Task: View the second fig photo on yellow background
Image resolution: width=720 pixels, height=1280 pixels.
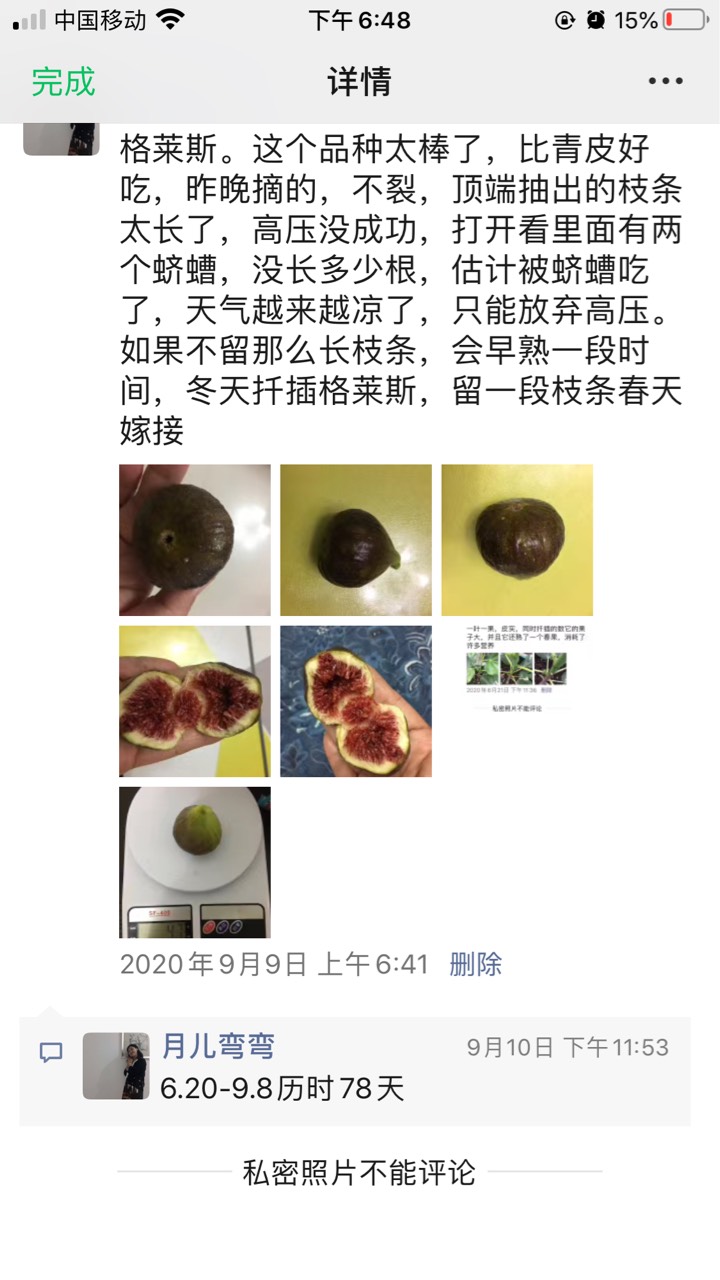Action: tap(356, 540)
